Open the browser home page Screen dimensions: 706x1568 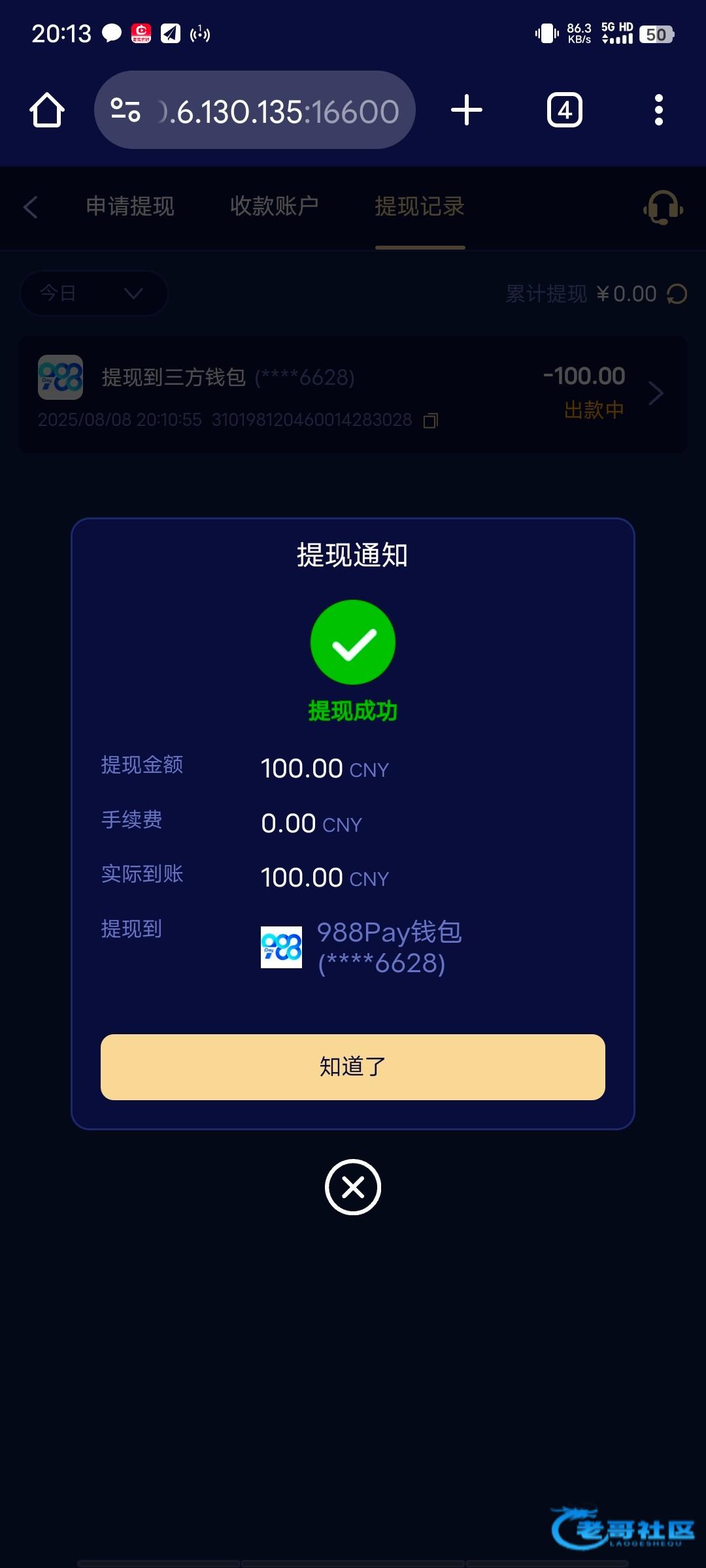[x=47, y=110]
